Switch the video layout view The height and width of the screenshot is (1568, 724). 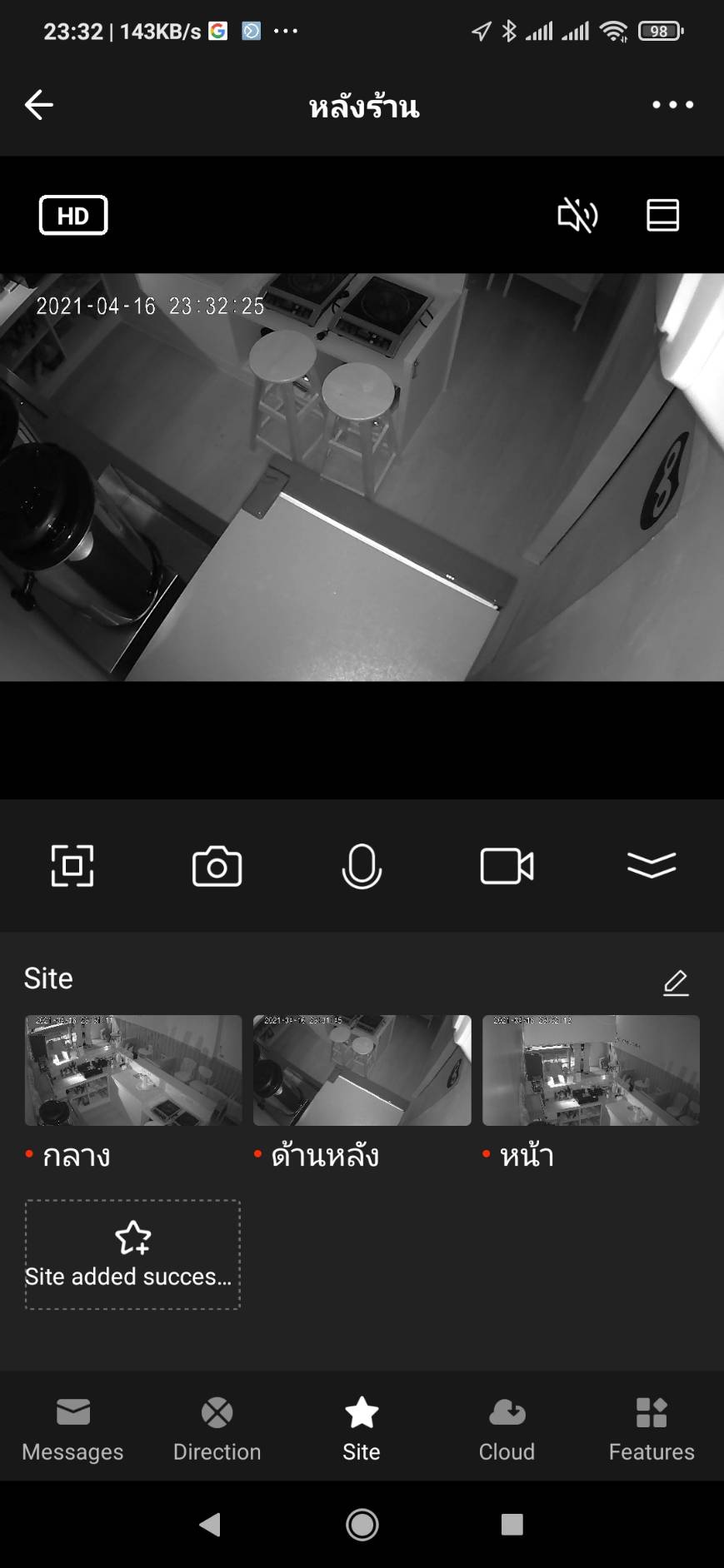(662, 216)
